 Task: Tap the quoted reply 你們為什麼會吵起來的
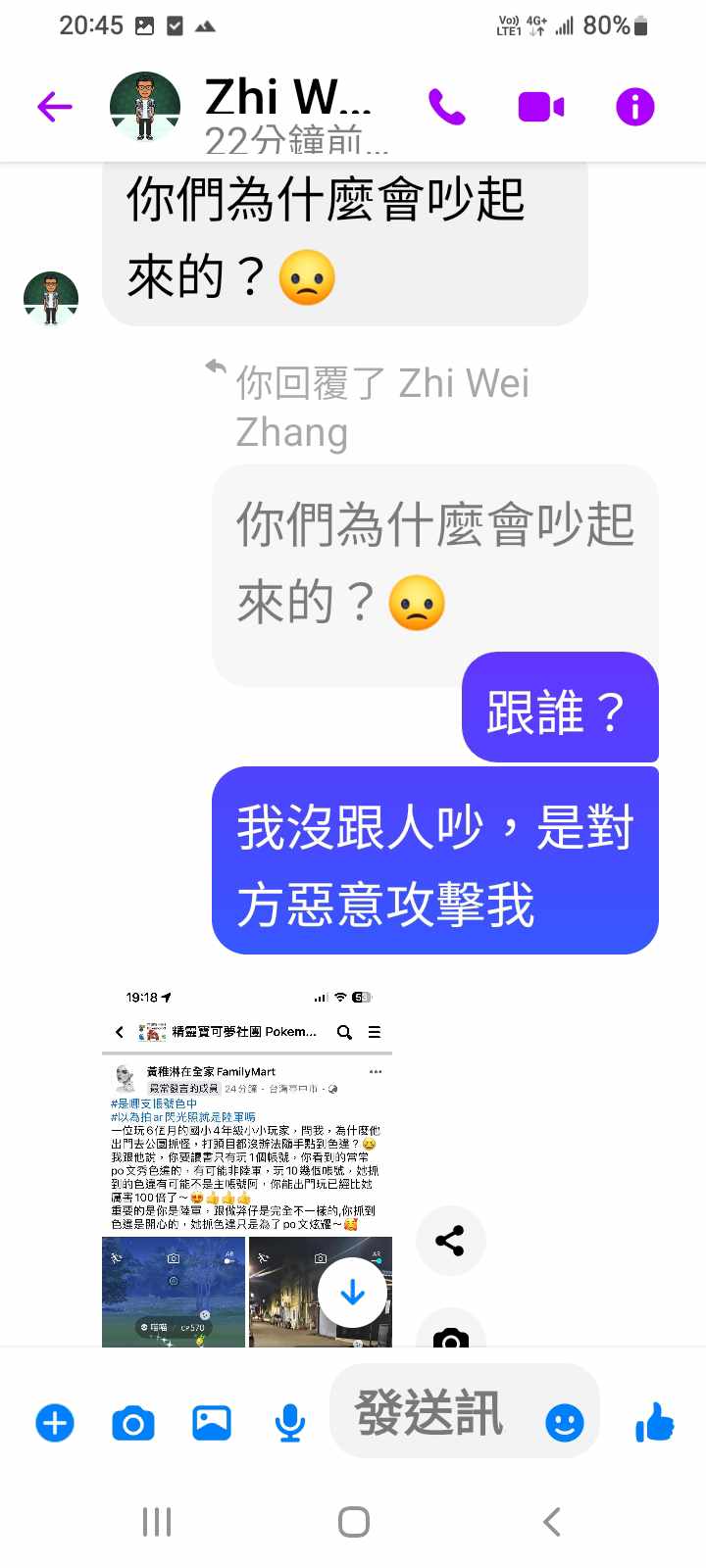[x=434, y=565]
